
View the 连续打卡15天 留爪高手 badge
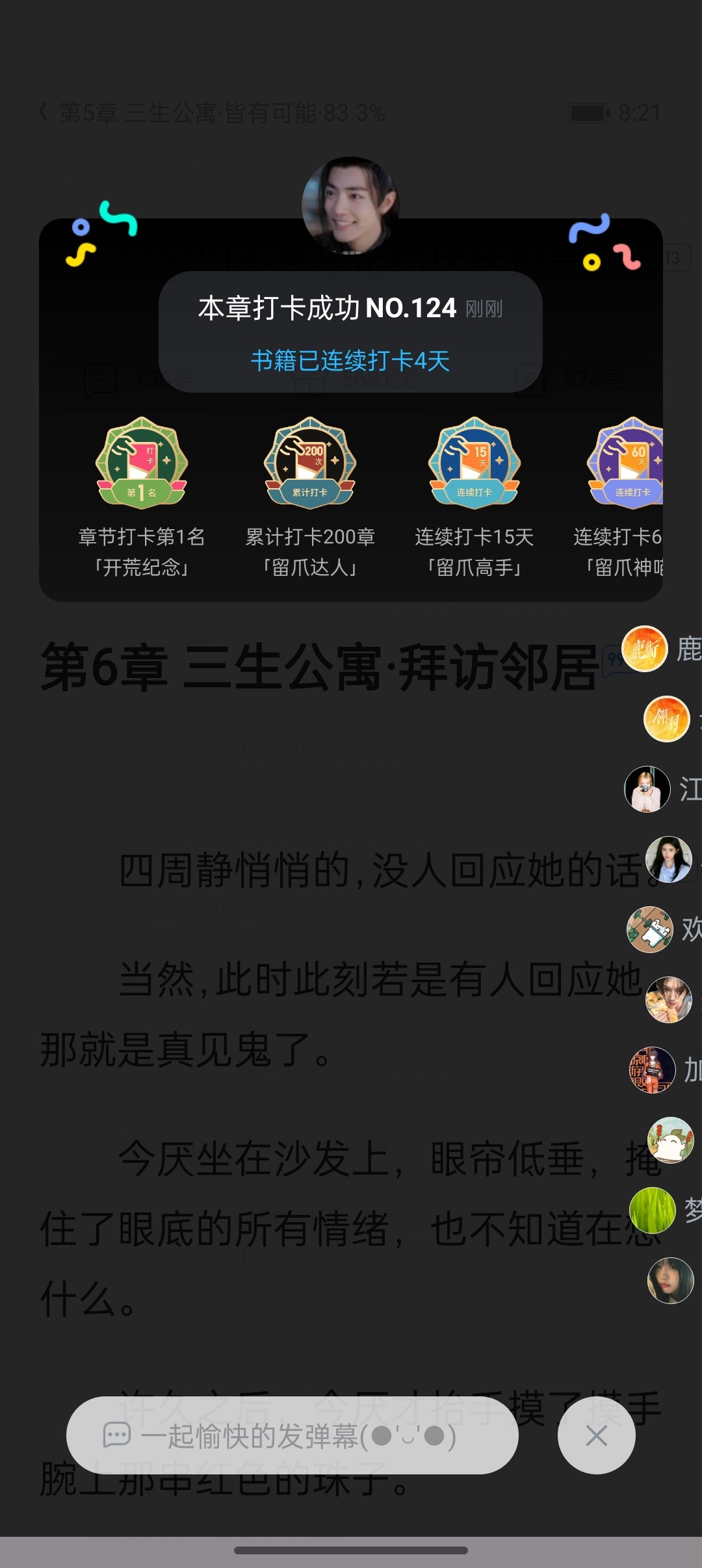coord(474,498)
